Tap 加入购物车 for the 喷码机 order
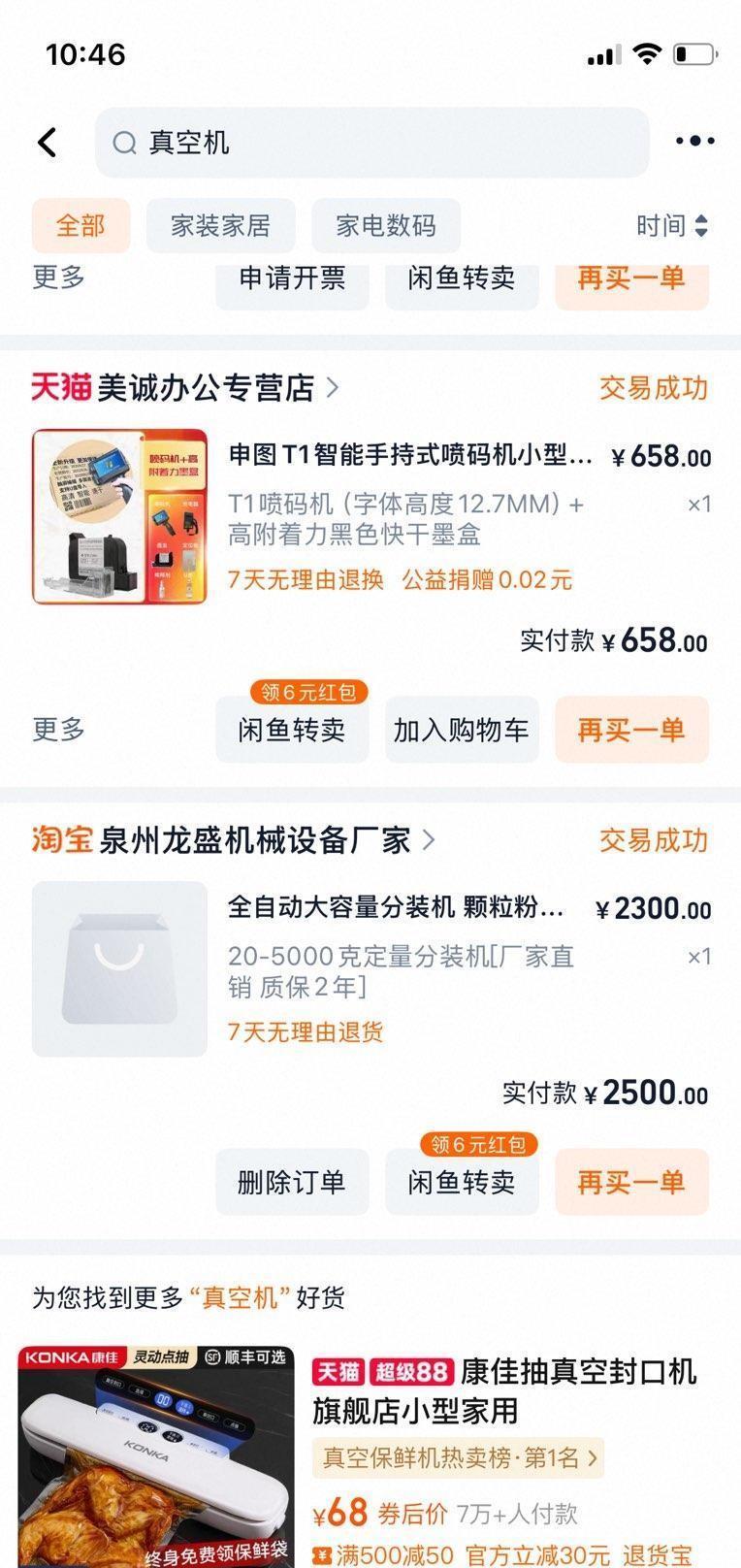 pyautogui.click(x=461, y=731)
